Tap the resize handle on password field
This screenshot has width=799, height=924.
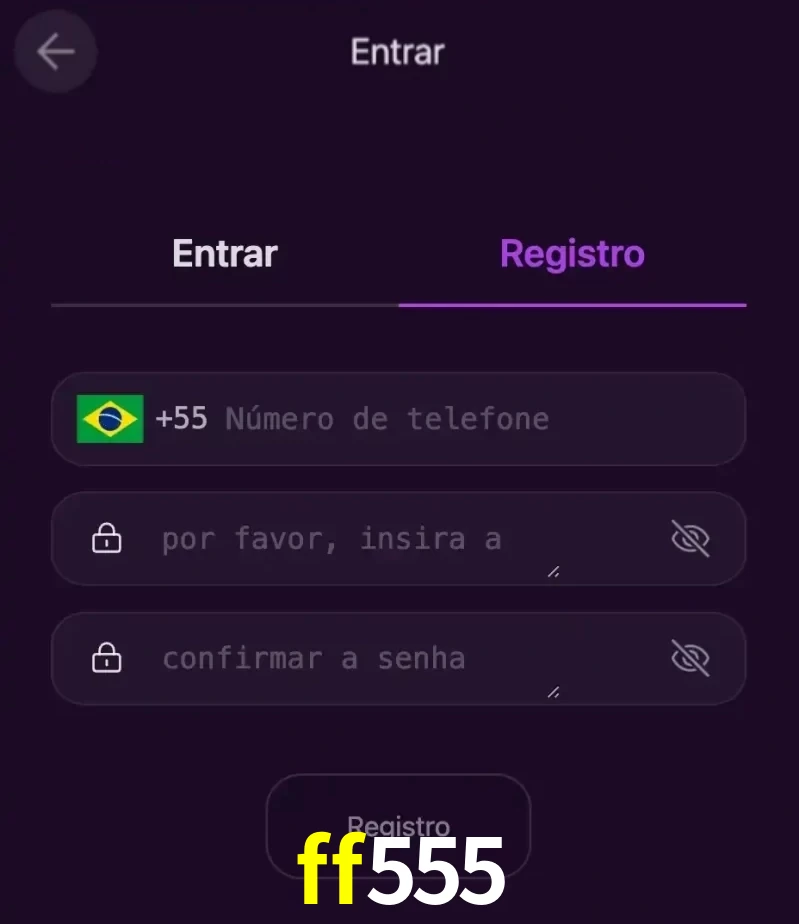click(x=552, y=571)
